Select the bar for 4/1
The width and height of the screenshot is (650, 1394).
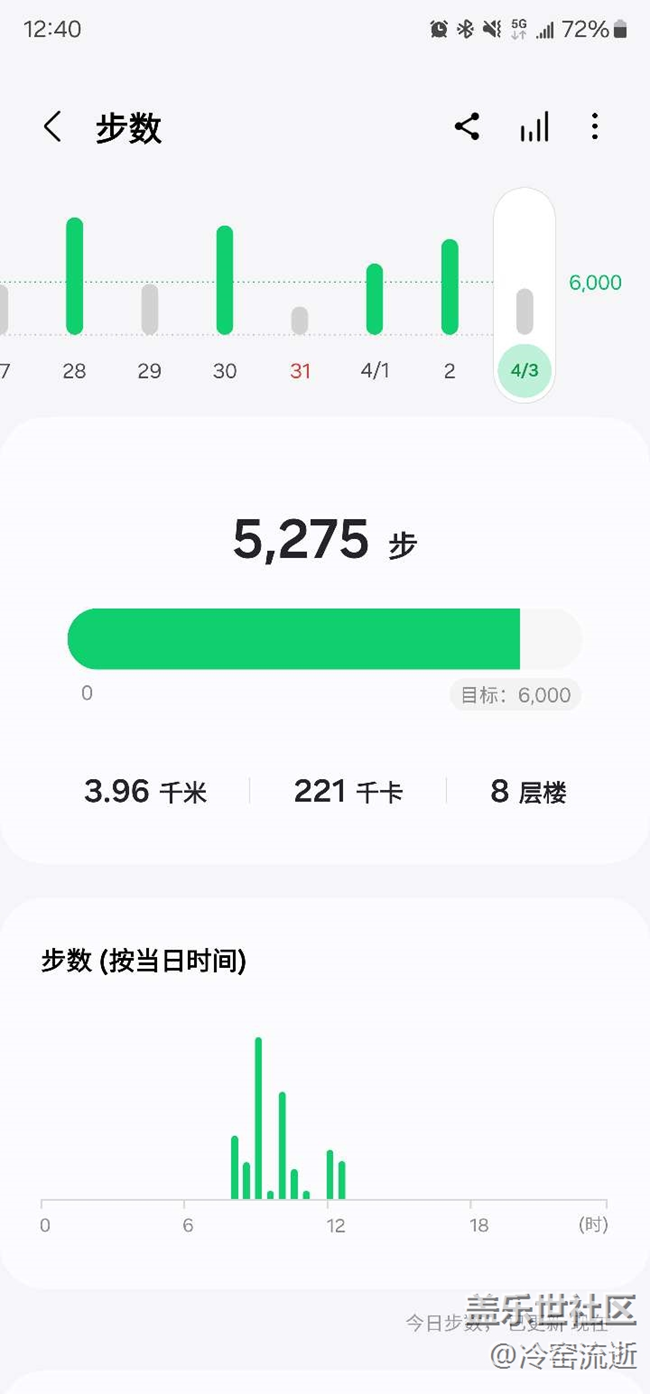375,299
